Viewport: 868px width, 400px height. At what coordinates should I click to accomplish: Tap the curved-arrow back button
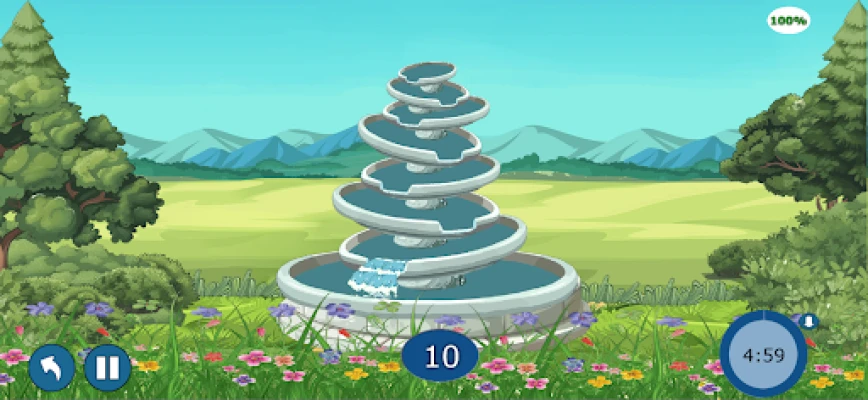[51, 367]
